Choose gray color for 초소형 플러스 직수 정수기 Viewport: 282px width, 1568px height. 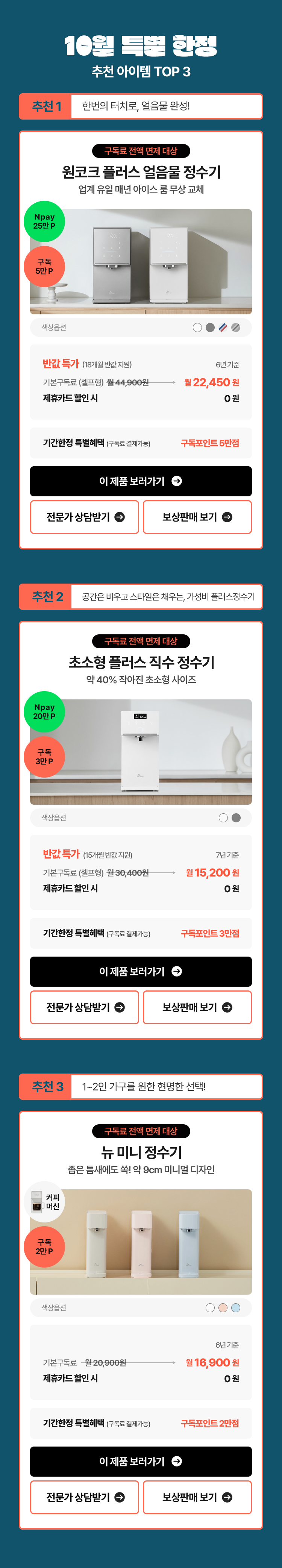(237, 817)
